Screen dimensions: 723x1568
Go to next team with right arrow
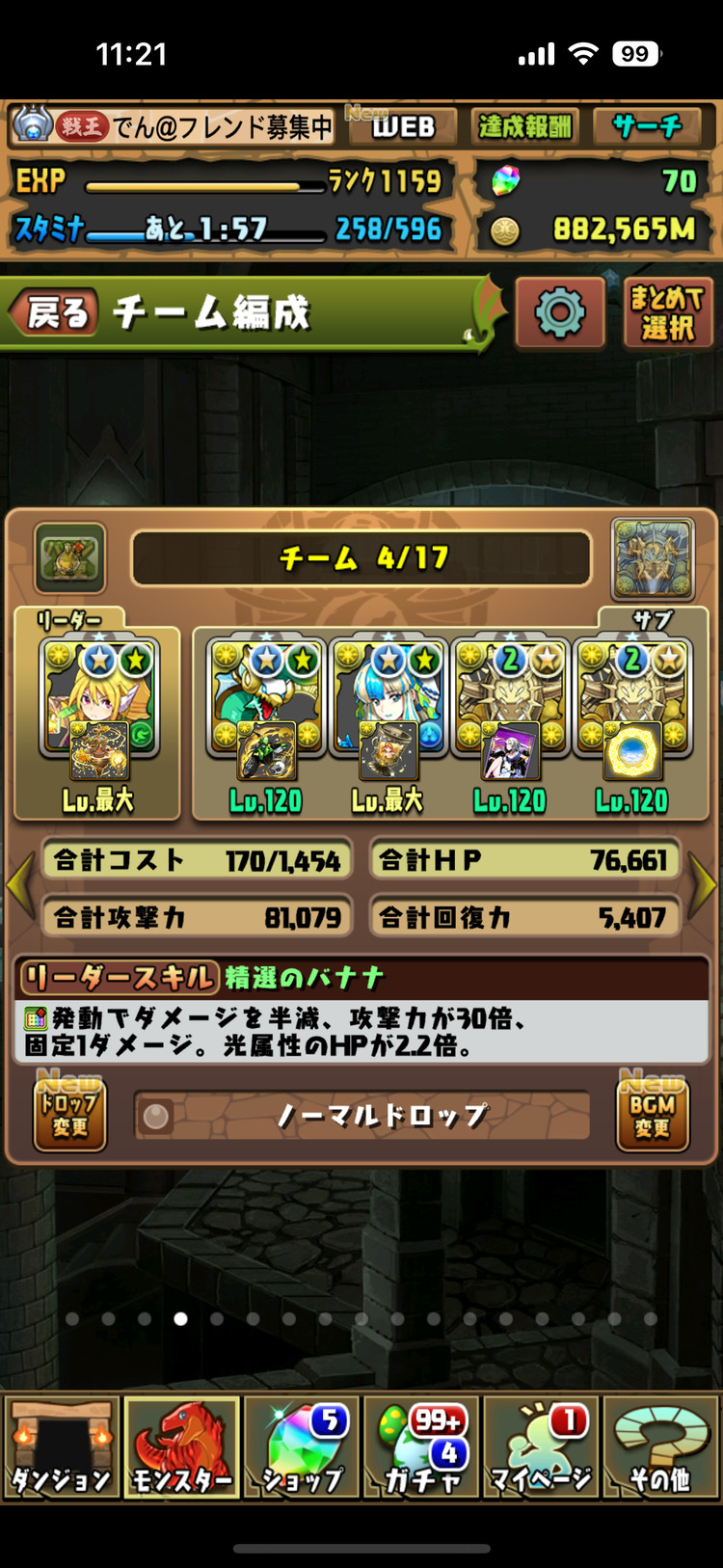pyautogui.click(x=703, y=885)
